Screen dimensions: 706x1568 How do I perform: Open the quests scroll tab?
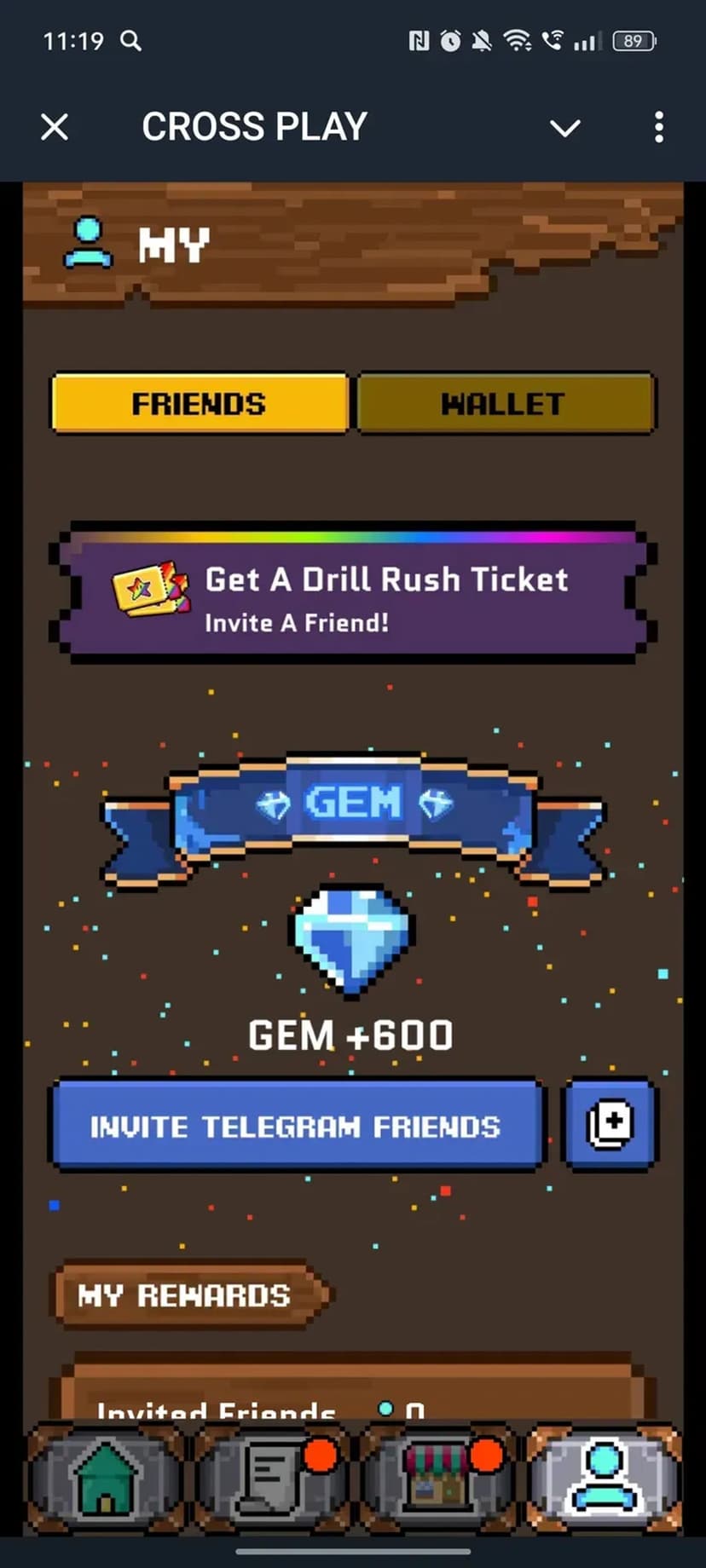click(271, 1479)
